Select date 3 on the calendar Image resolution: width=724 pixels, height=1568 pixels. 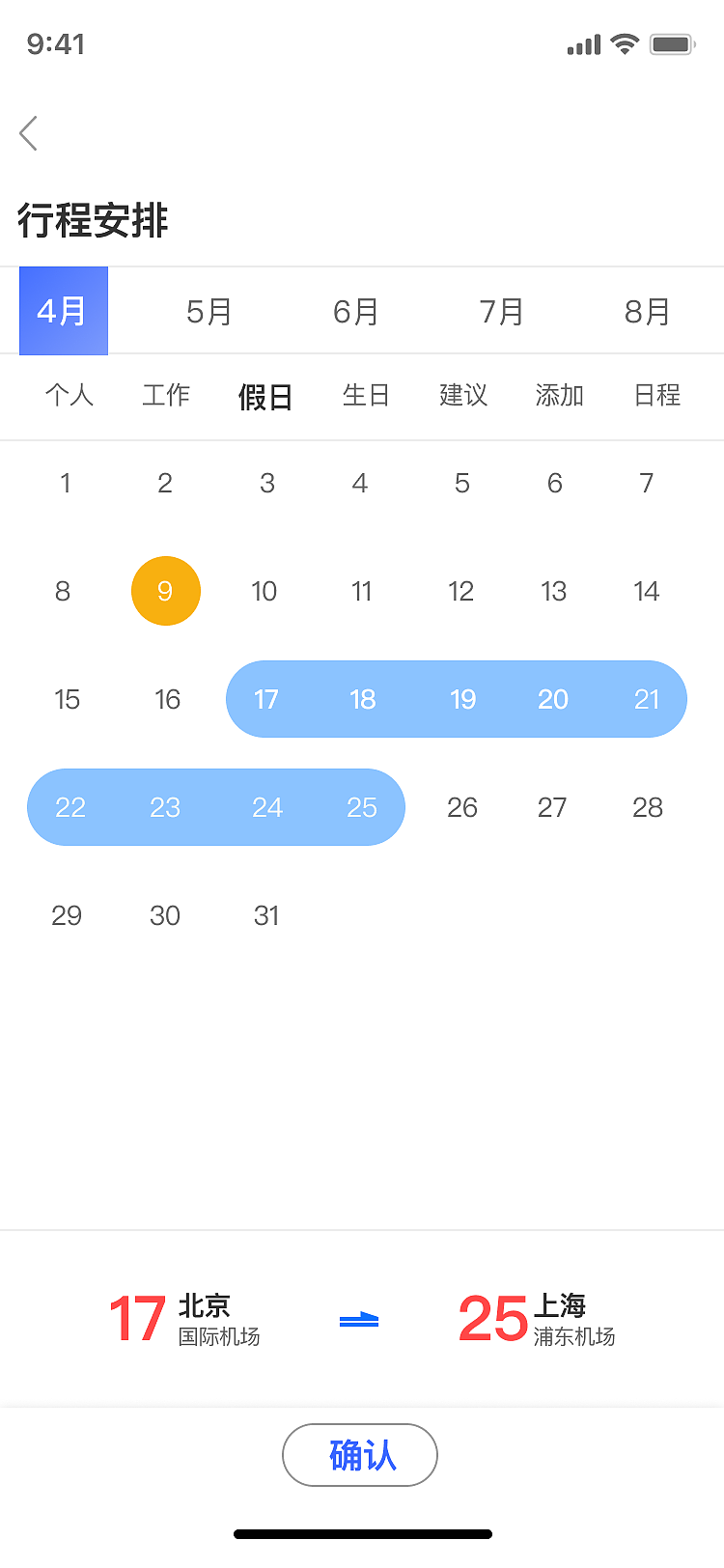[x=267, y=483]
